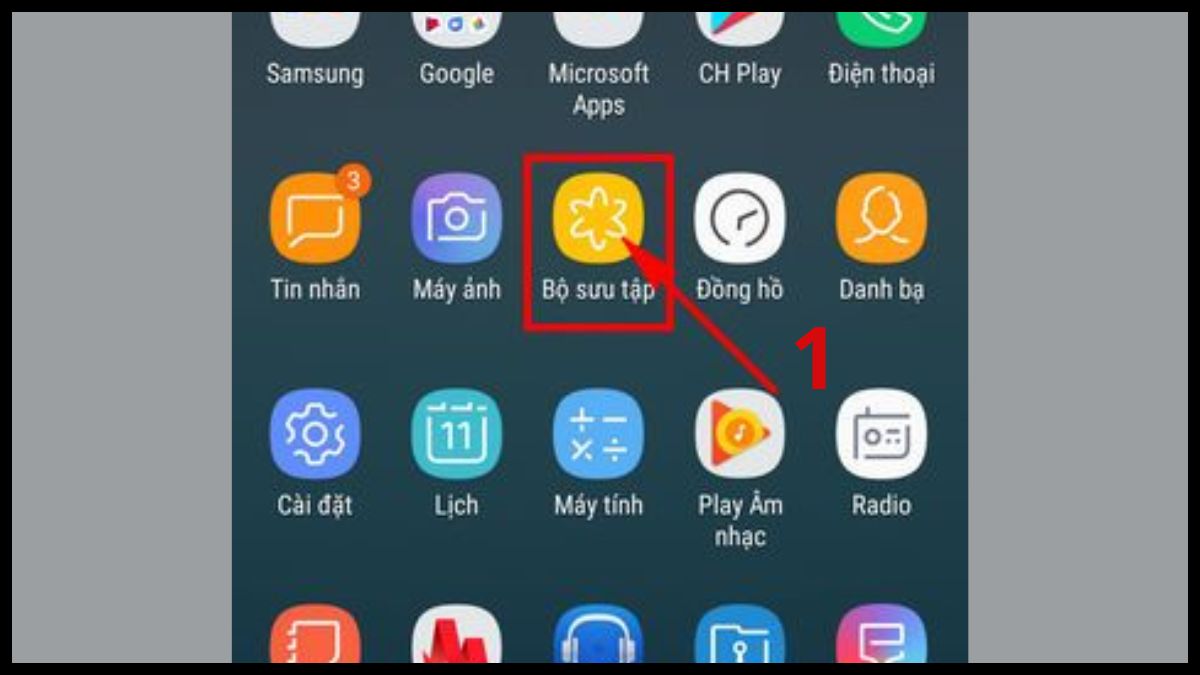Open Danh bạ contacts app
The width and height of the screenshot is (1200, 675).
[x=881, y=220]
